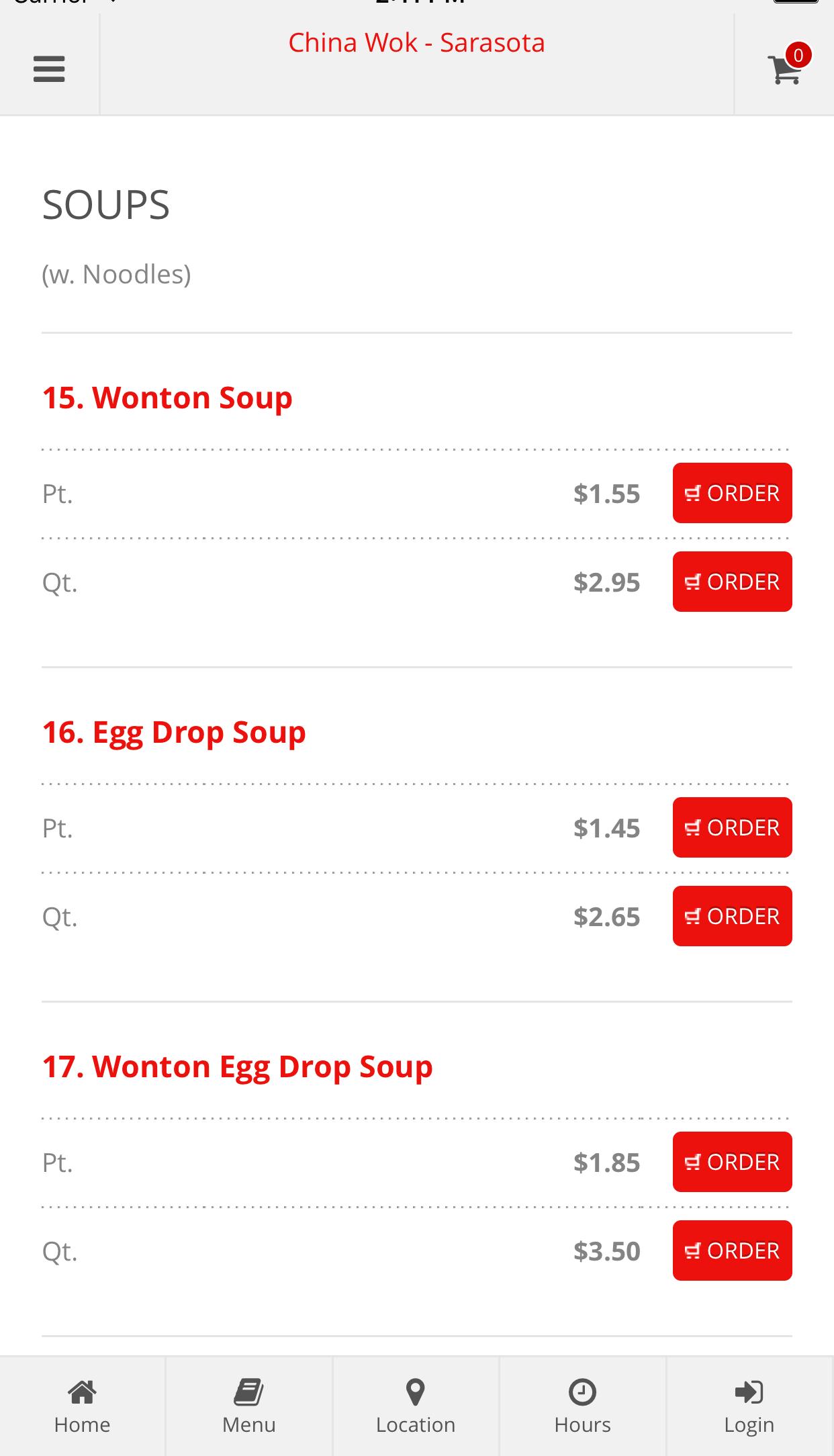The height and width of the screenshot is (1456, 834).
Task: Open the Location tab
Action: click(416, 1406)
